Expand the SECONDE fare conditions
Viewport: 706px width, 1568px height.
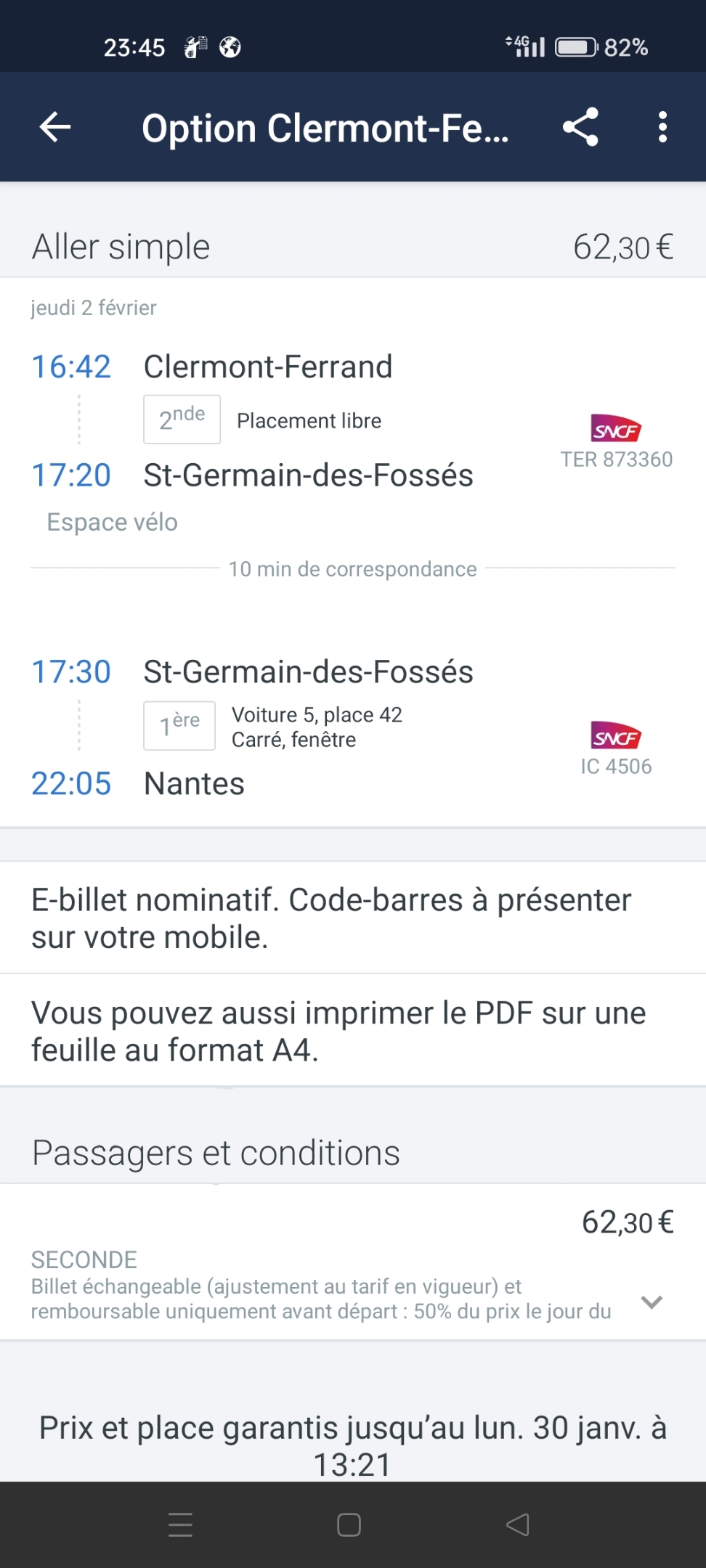pyautogui.click(x=652, y=1302)
